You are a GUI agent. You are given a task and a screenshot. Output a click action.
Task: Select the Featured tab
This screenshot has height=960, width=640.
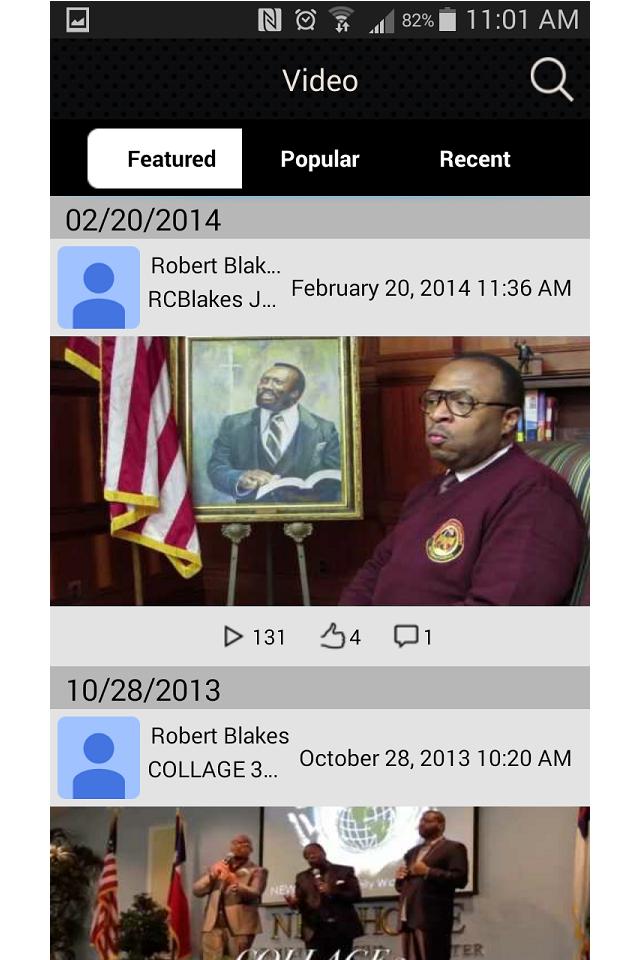[166, 159]
